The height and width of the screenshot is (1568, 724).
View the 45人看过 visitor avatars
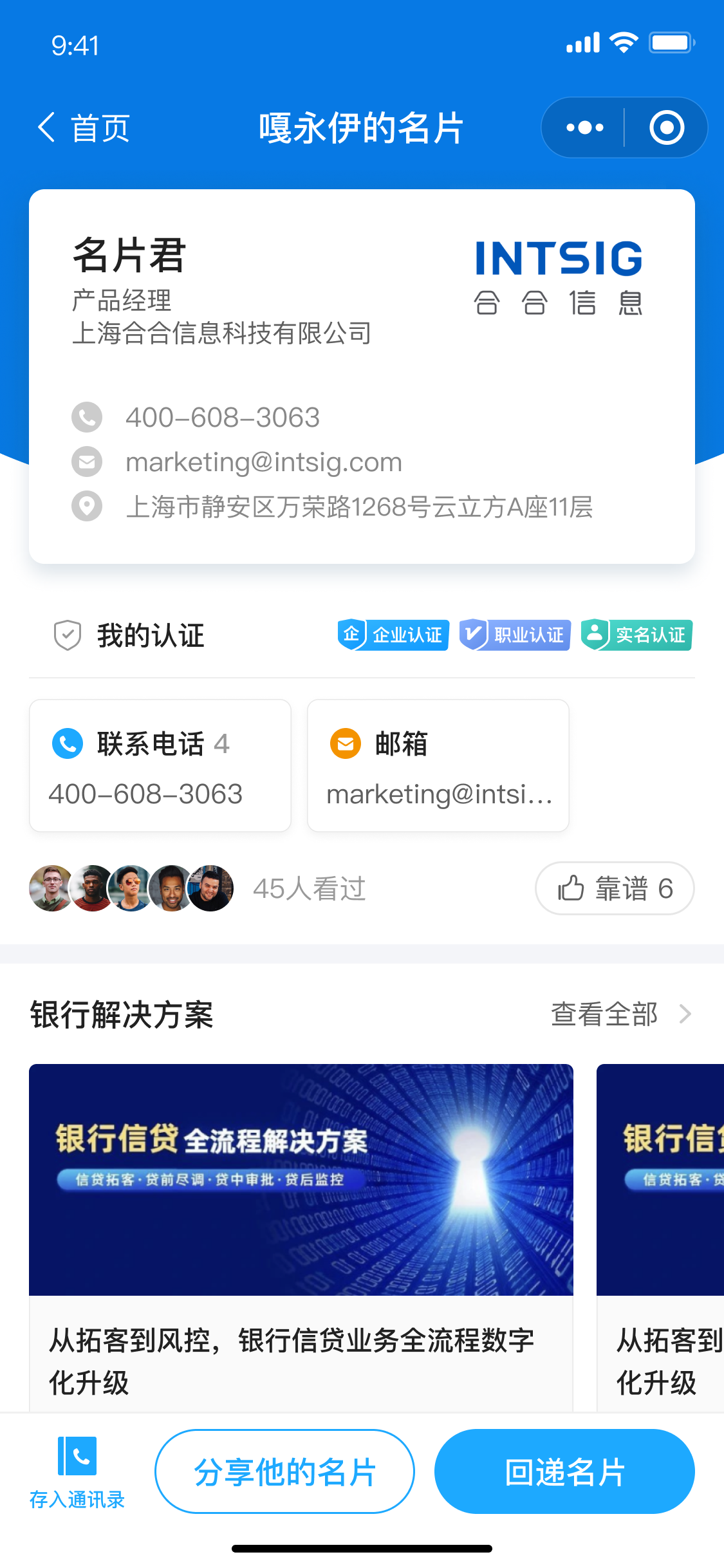tap(131, 888)
